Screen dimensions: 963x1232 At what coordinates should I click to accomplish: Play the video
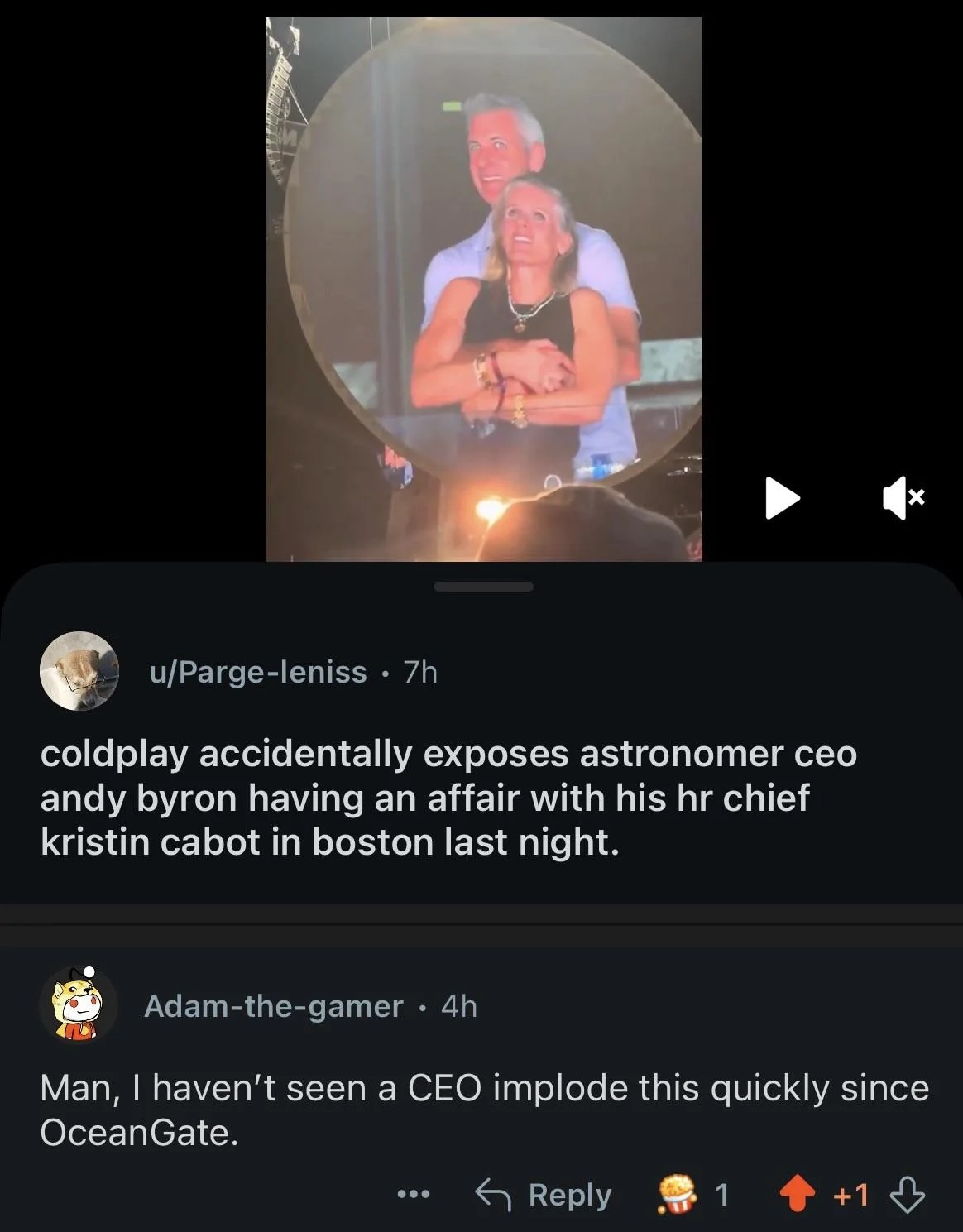point(781,498)
